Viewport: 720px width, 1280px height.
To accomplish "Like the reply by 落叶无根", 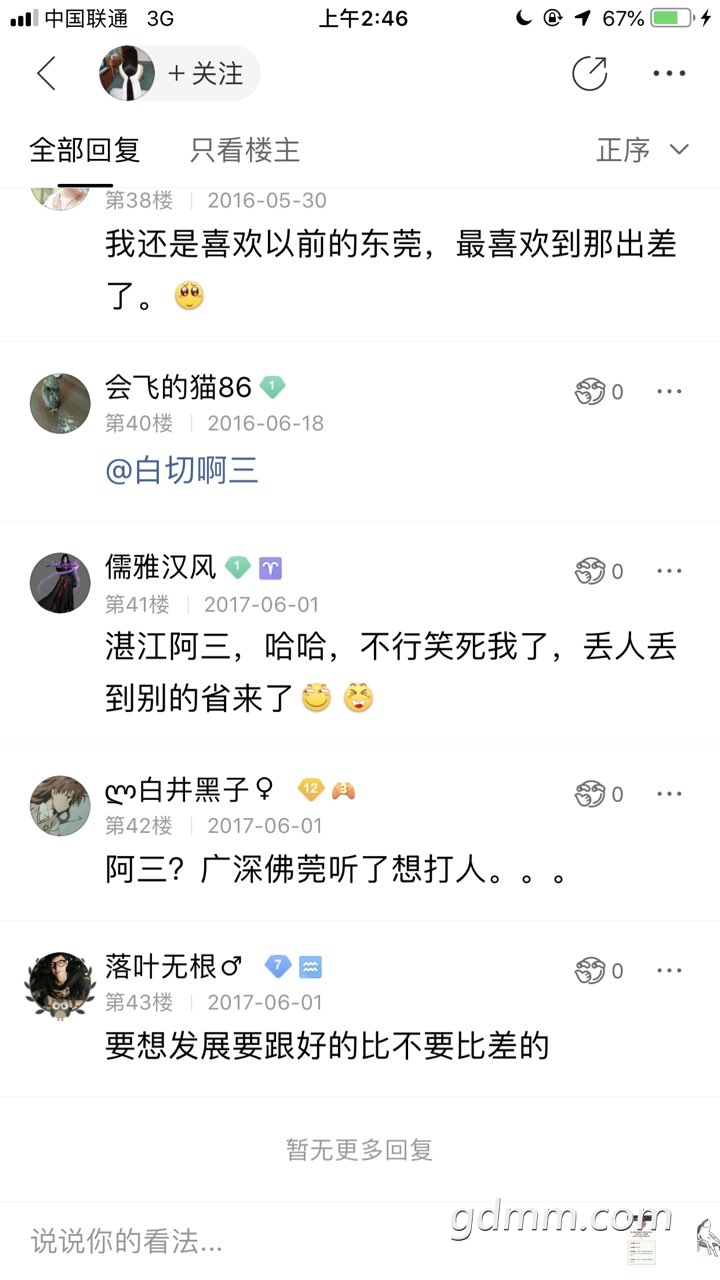I will pyautogui.click(x=599, y=970).
